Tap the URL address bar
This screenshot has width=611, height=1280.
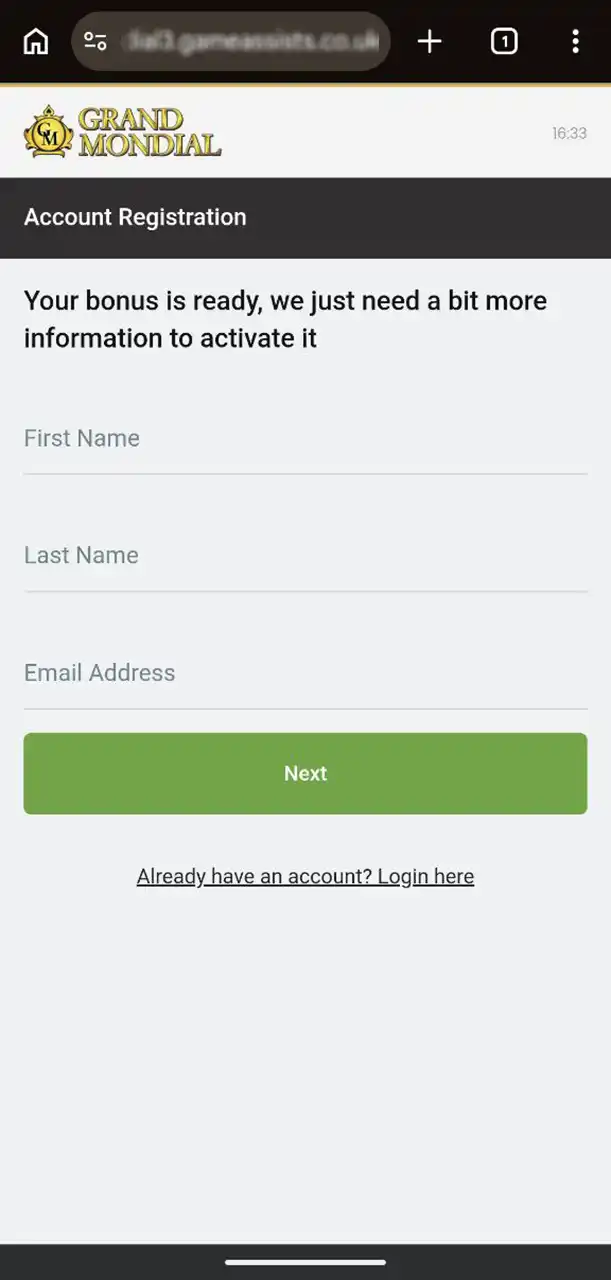click(250, 41)
